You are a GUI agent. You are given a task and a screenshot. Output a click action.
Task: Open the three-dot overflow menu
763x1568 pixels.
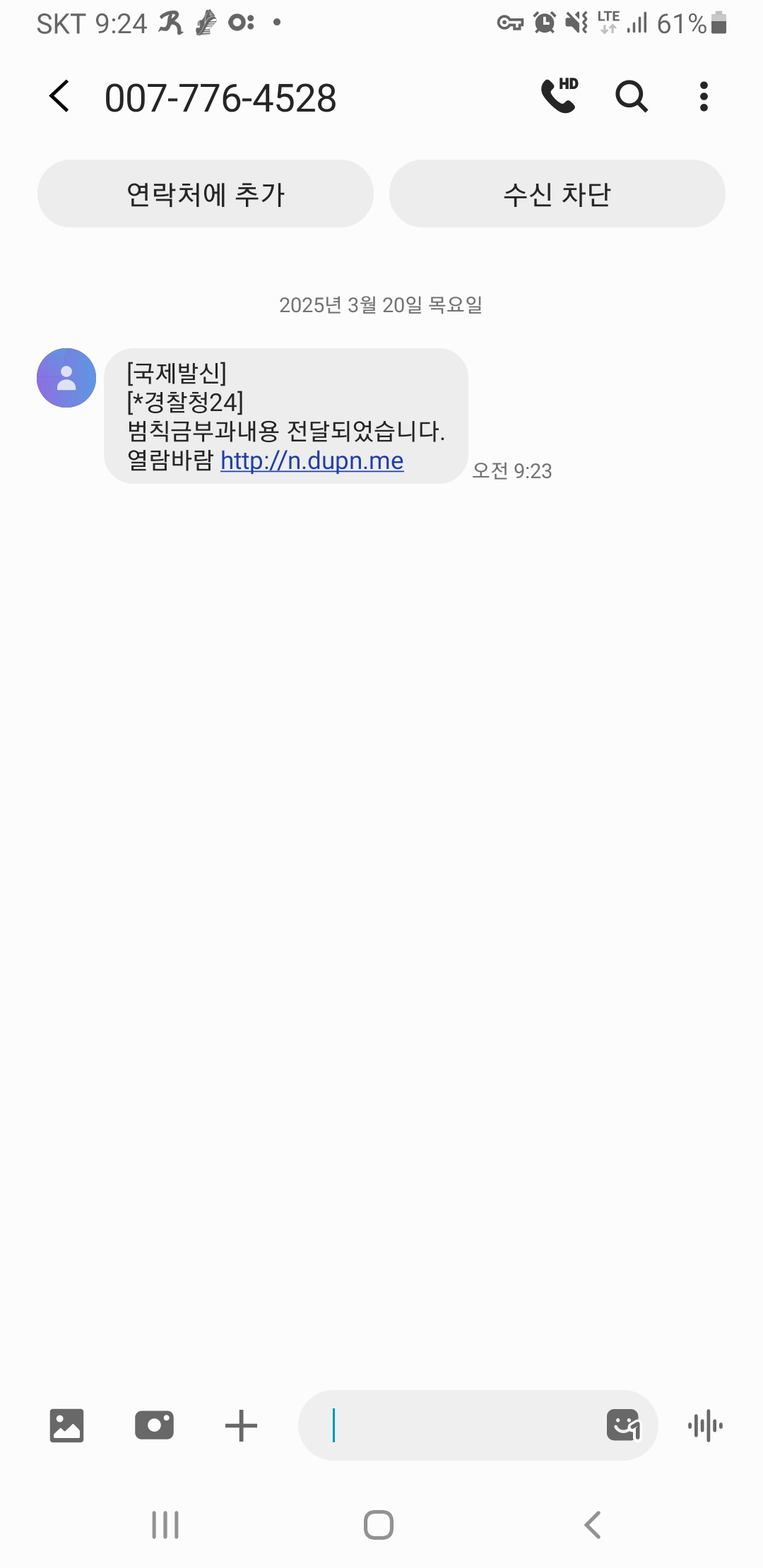[703, 97]
